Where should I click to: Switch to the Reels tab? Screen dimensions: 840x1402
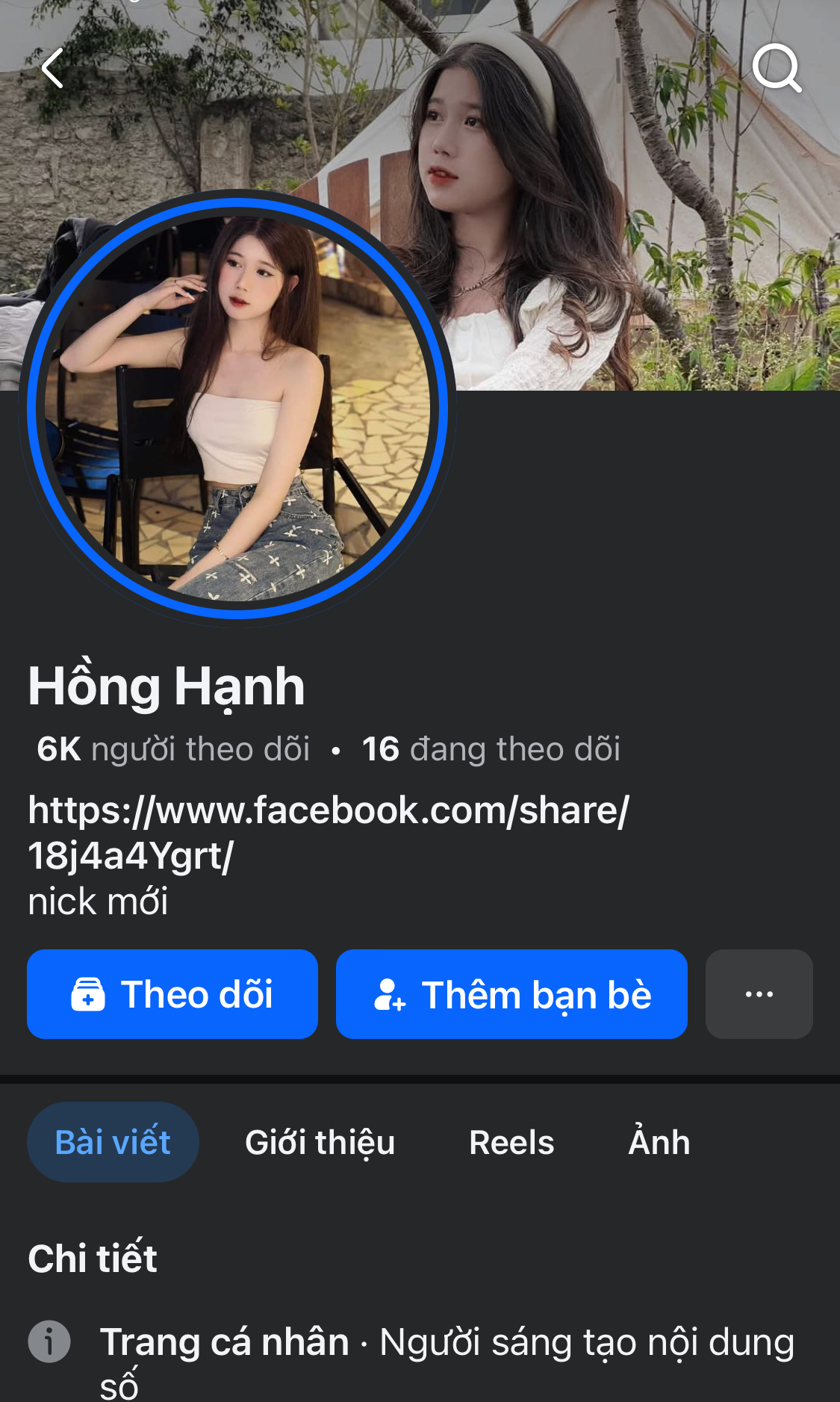(511, 1142)
